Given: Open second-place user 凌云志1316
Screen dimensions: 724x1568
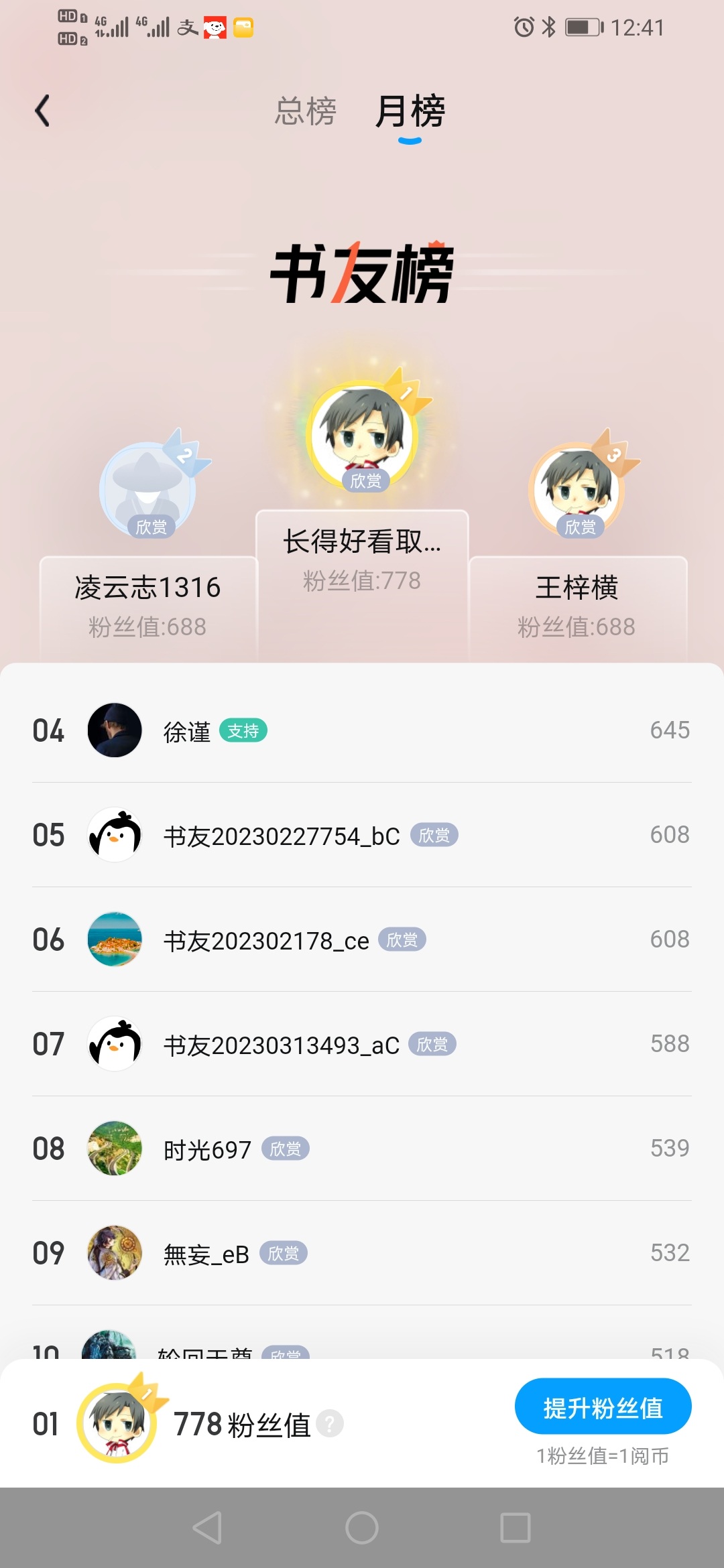Looking at the screenshot, I should 147,488.
